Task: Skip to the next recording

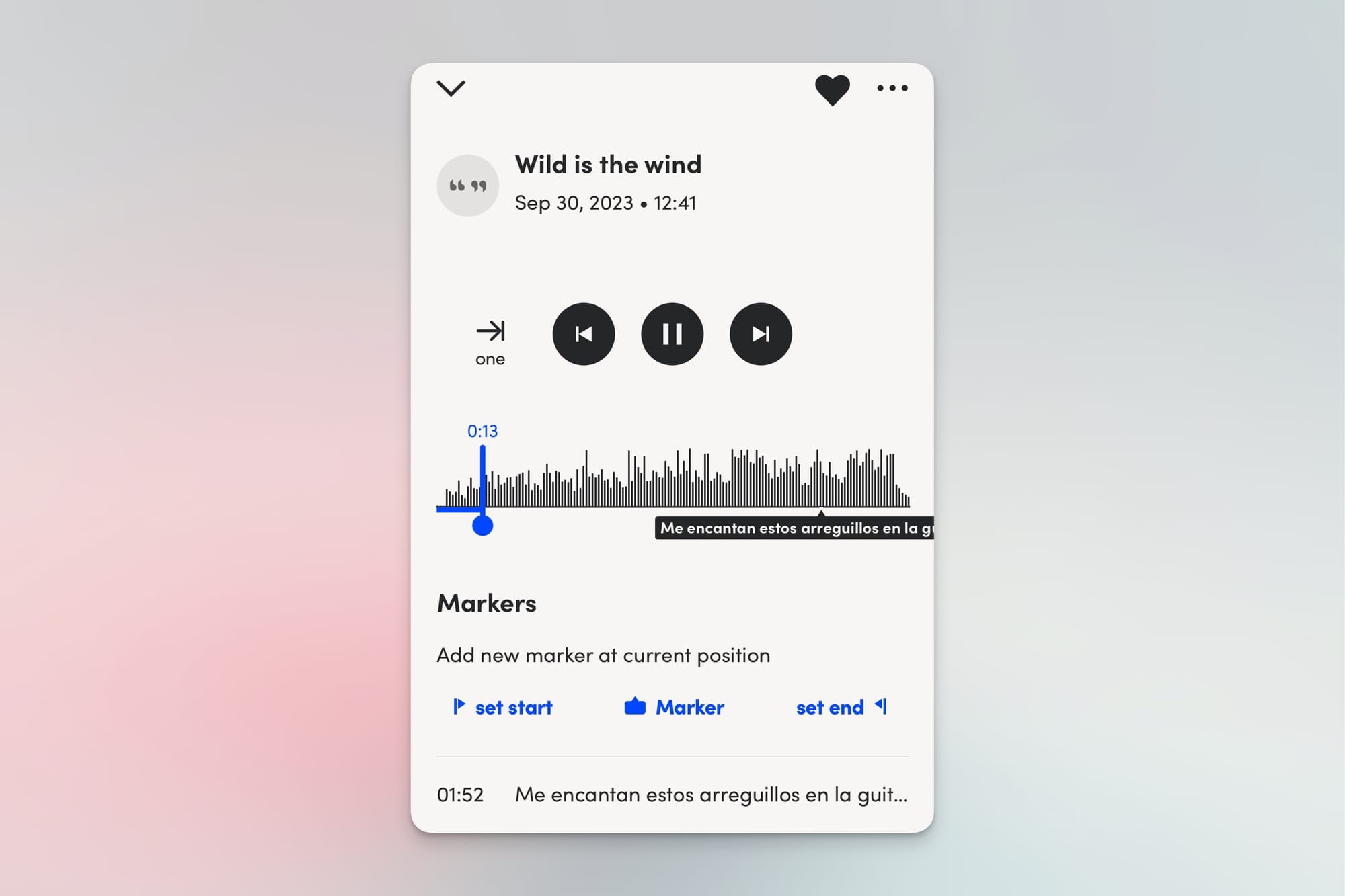Action: pos(761,334)
